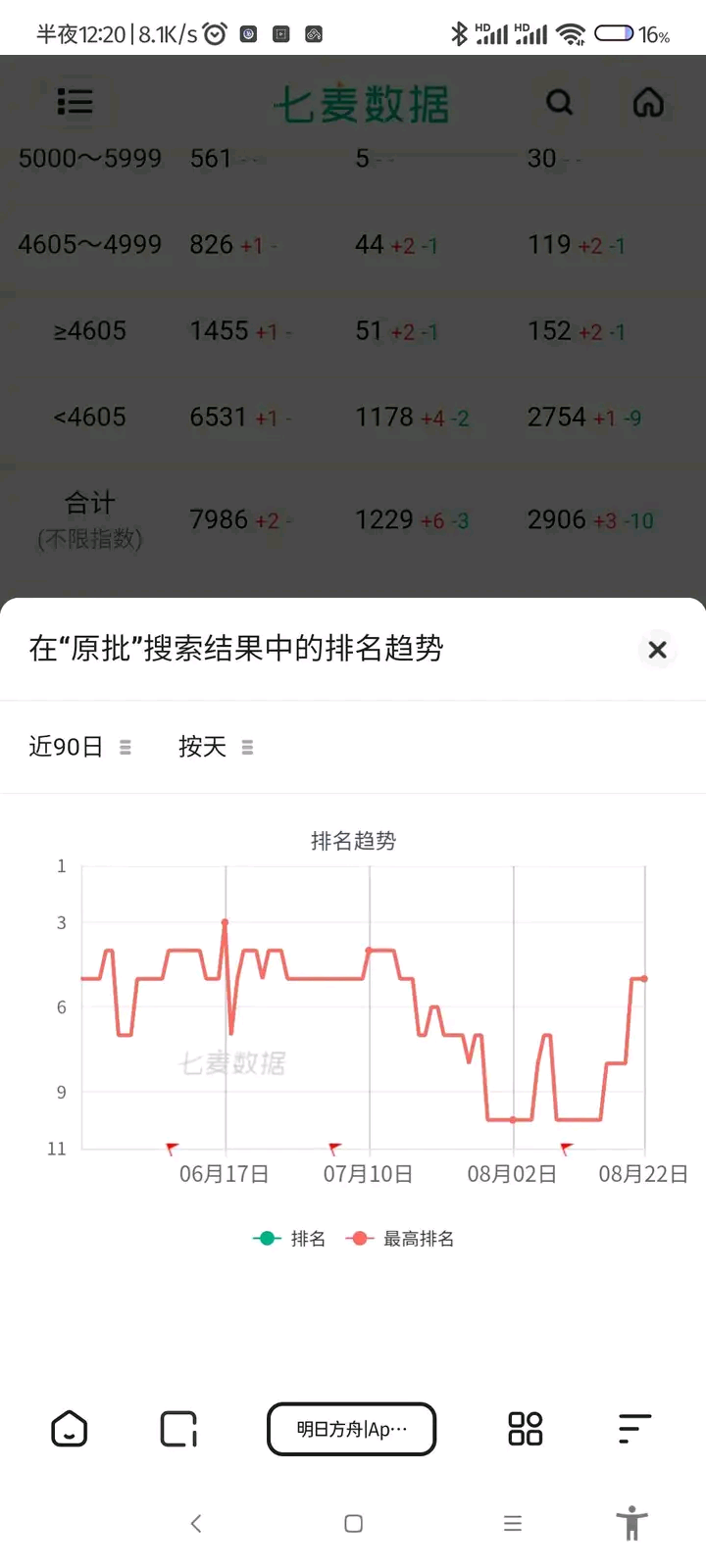Toggle the 最高排名 legend series
This screenshot has width=706, height=1568.
[401, 1239]
